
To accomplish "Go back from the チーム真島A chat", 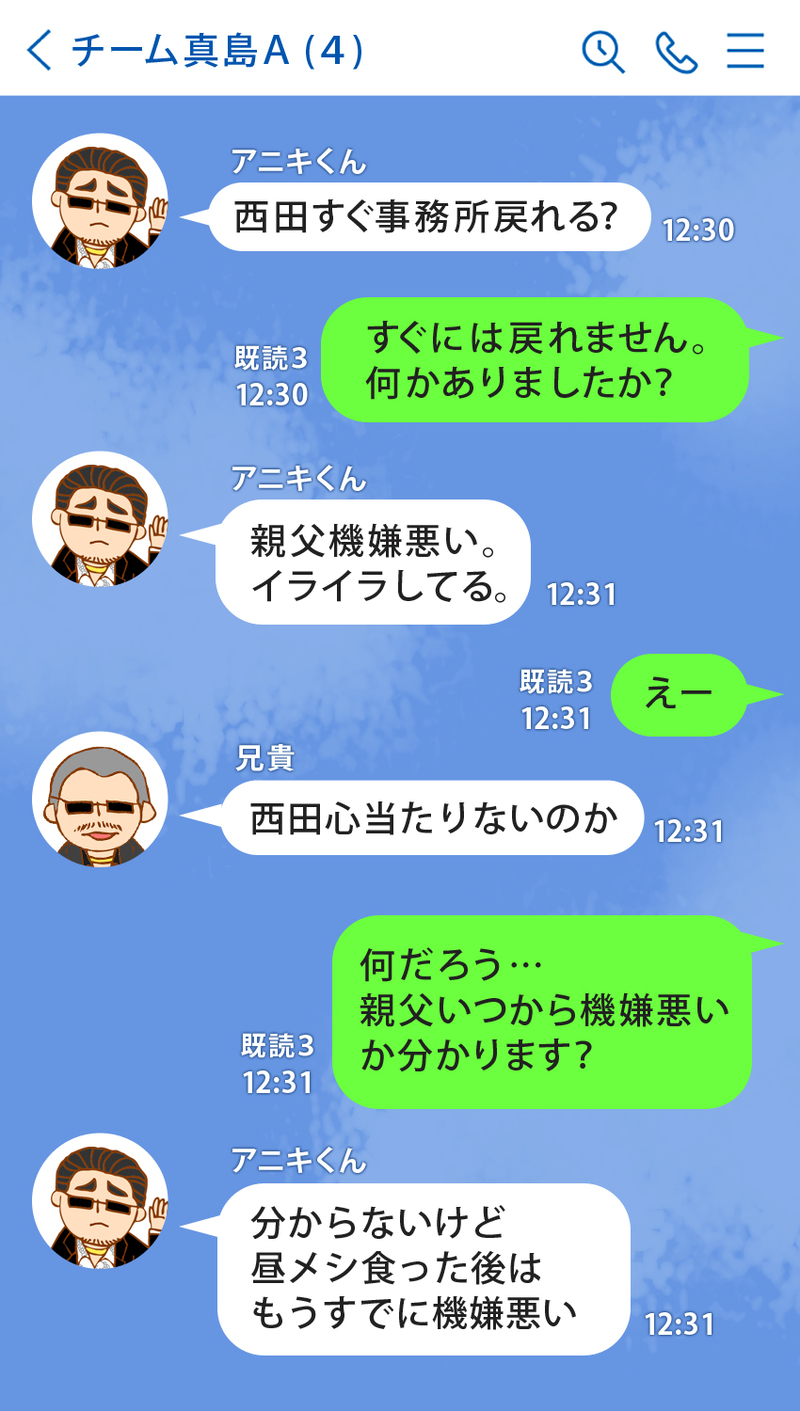I will point(40,50).
